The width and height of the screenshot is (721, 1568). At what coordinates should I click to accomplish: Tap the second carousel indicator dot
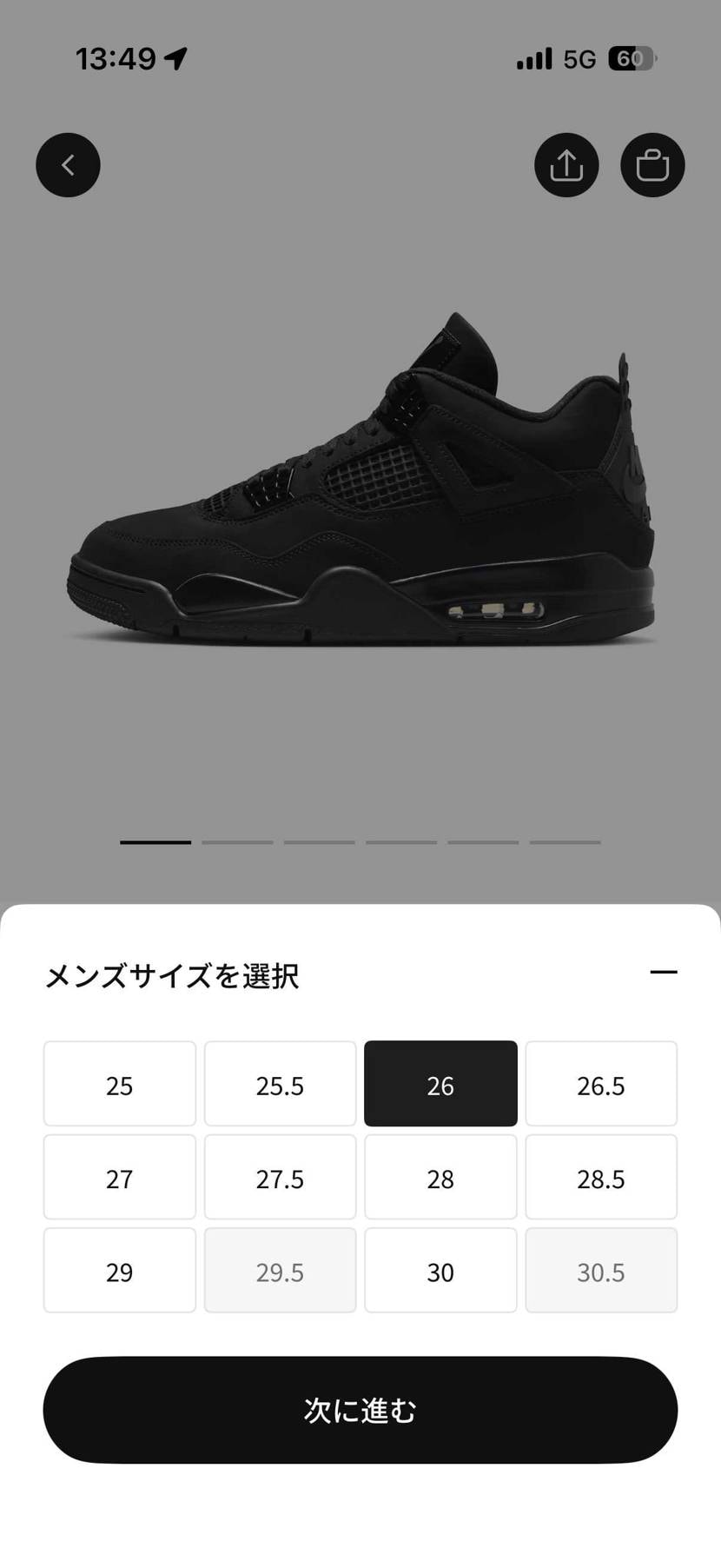point(236,841)
